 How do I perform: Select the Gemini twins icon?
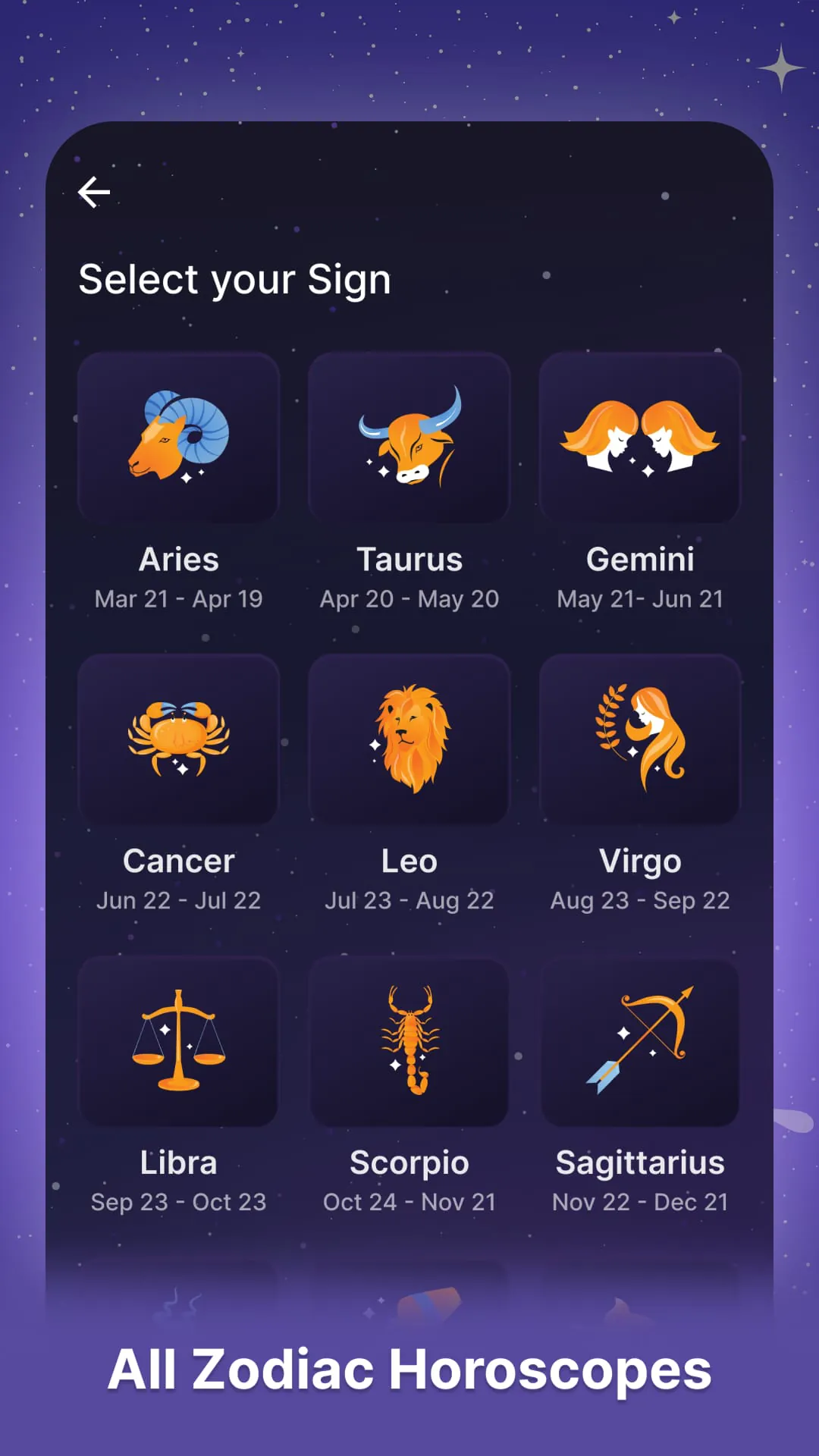tap(640, 437)
